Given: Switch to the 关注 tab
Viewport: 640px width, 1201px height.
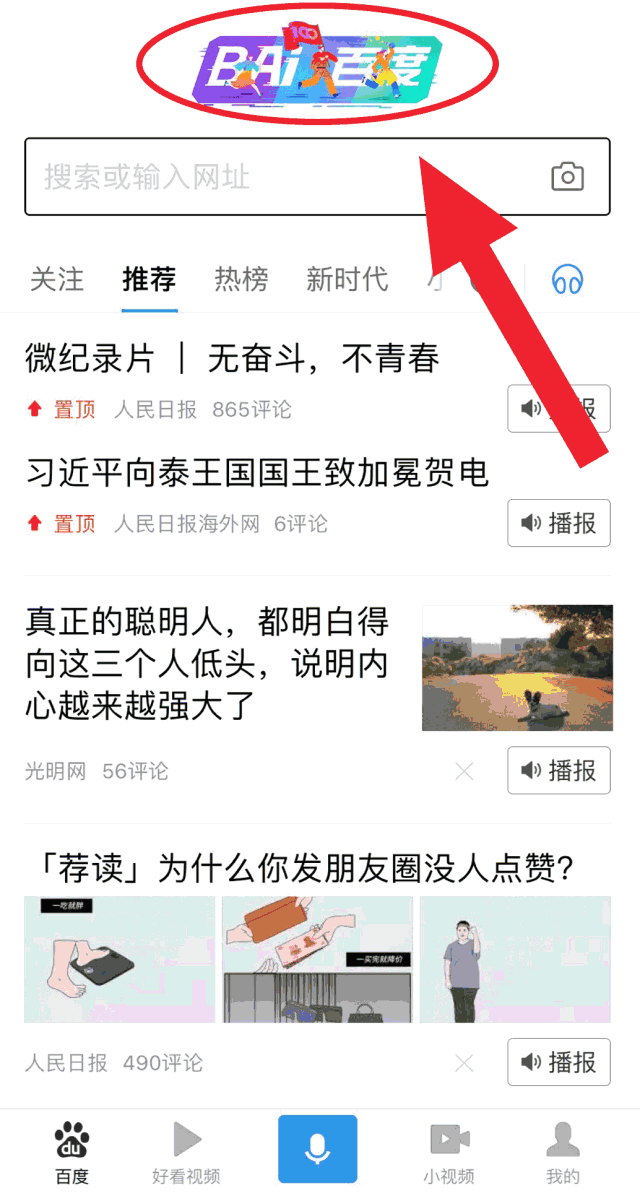Looking at the screenshot, I should coord(57,279).
